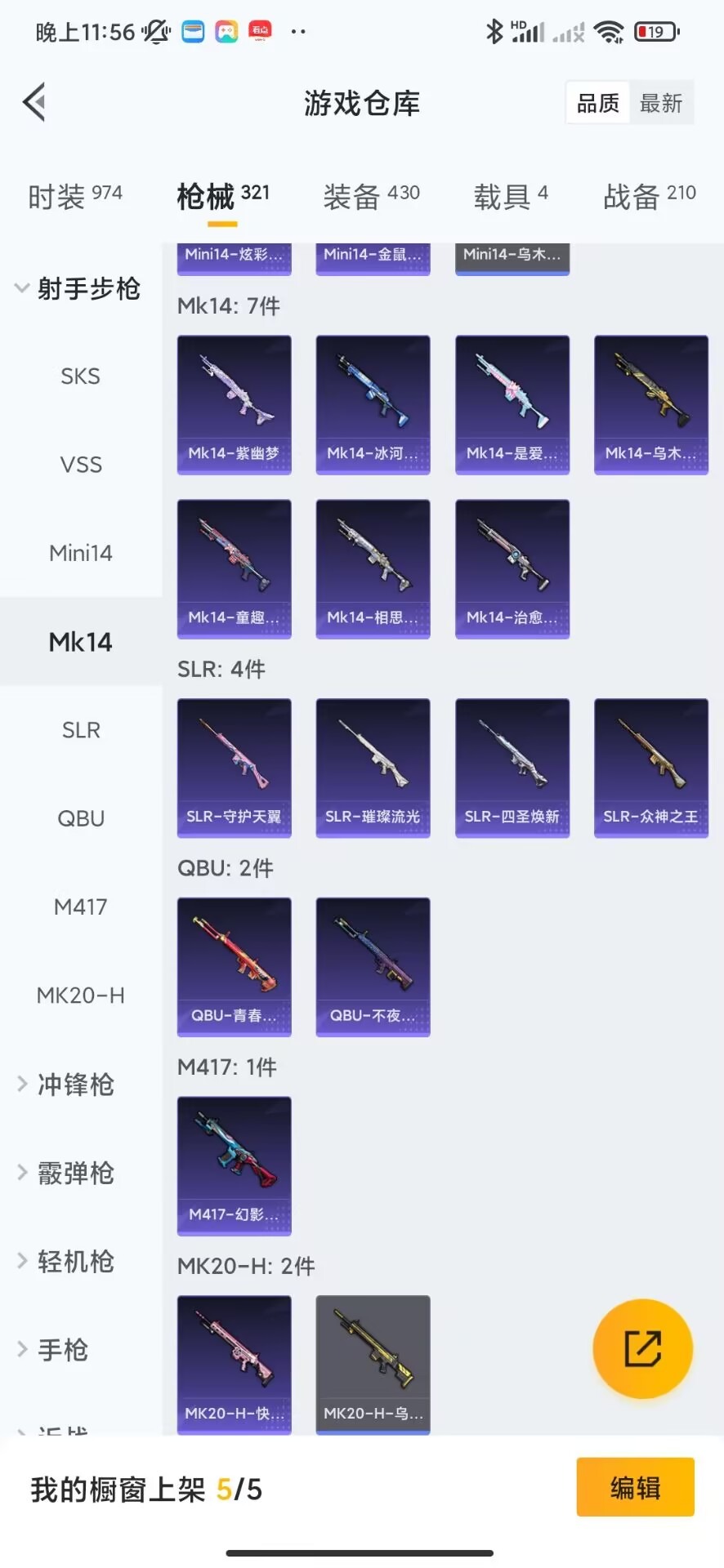Open the QBU-青春 skin tile
This screenshot has height=1568, width=724.
tap(235, 967)
